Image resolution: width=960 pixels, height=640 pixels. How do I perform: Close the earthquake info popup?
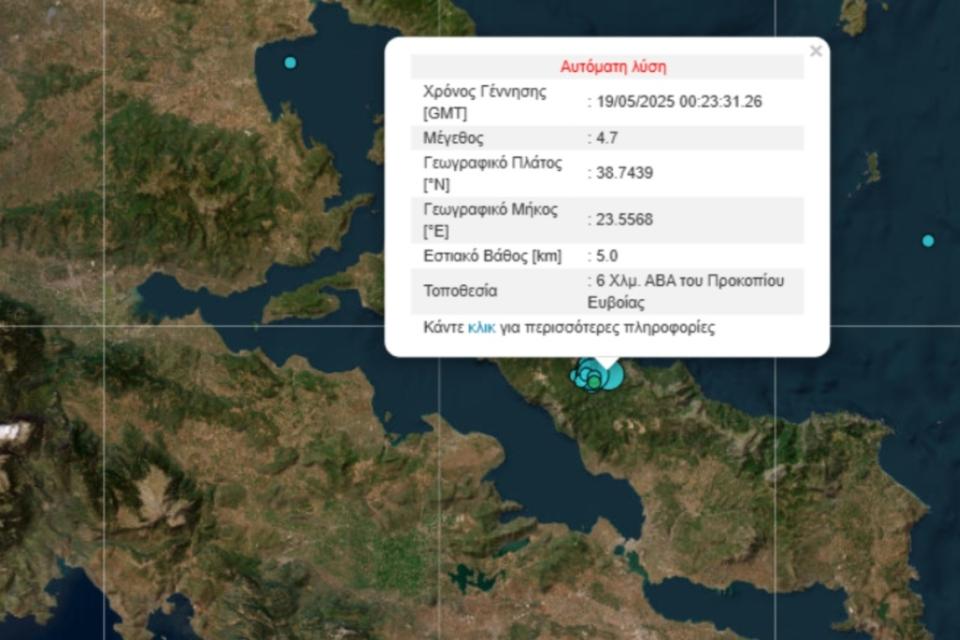coord(816,51)
